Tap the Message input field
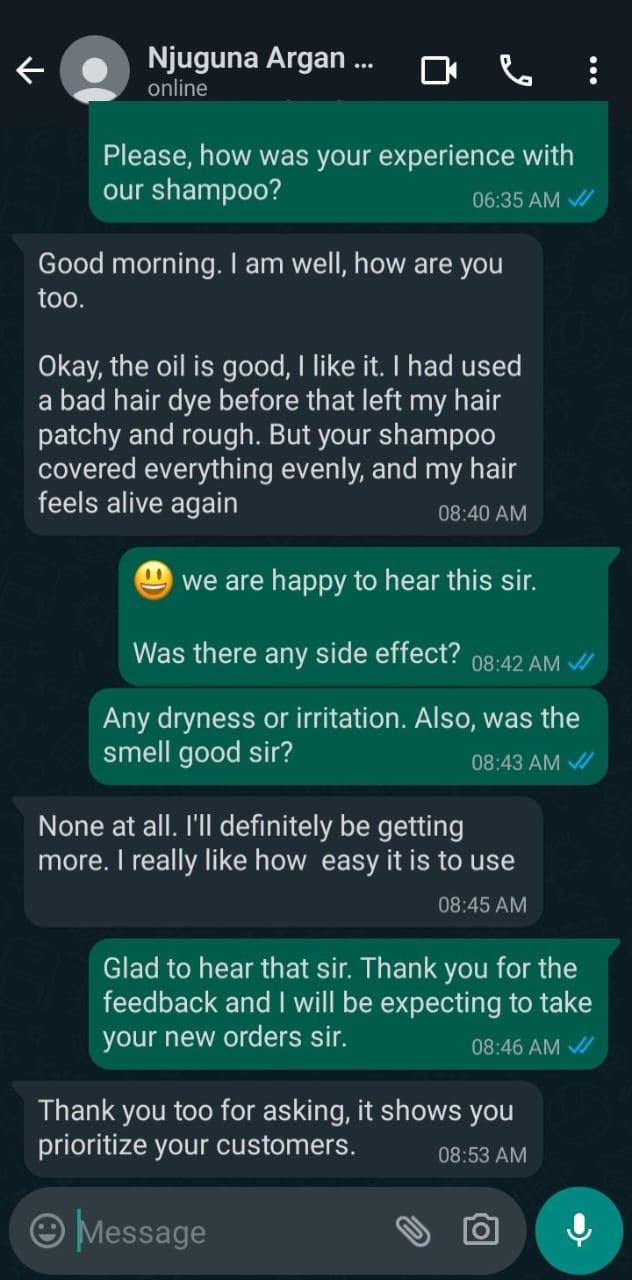The height and width of the screenshot is (1280, 632). point(230,1231)
